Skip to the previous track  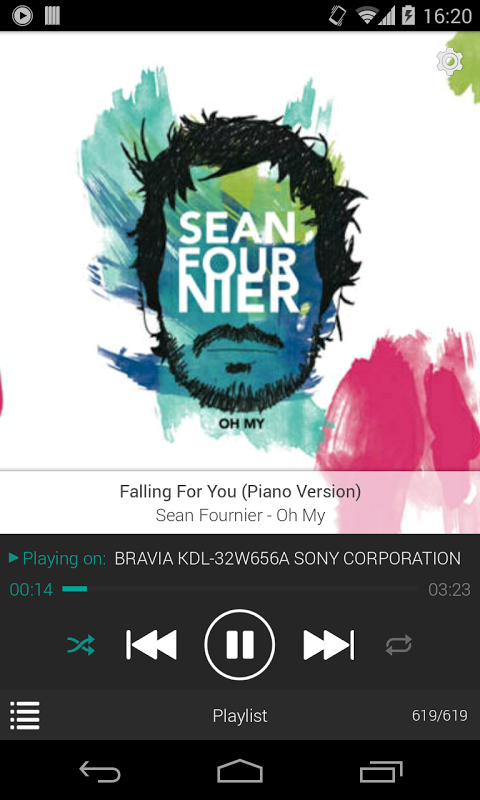(x=151, y=645)
